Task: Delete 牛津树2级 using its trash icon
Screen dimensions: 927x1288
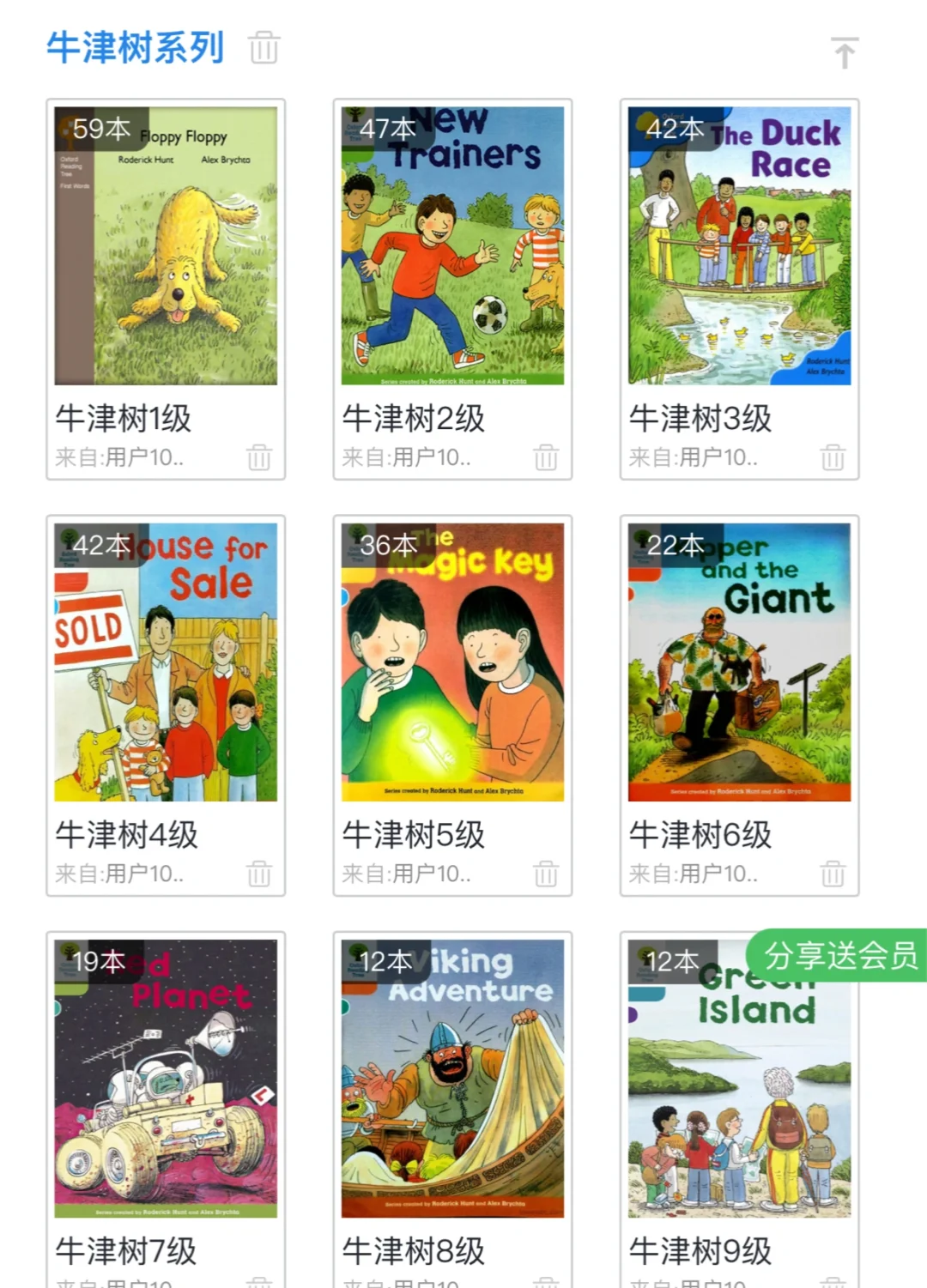Action: coord(546,457)
